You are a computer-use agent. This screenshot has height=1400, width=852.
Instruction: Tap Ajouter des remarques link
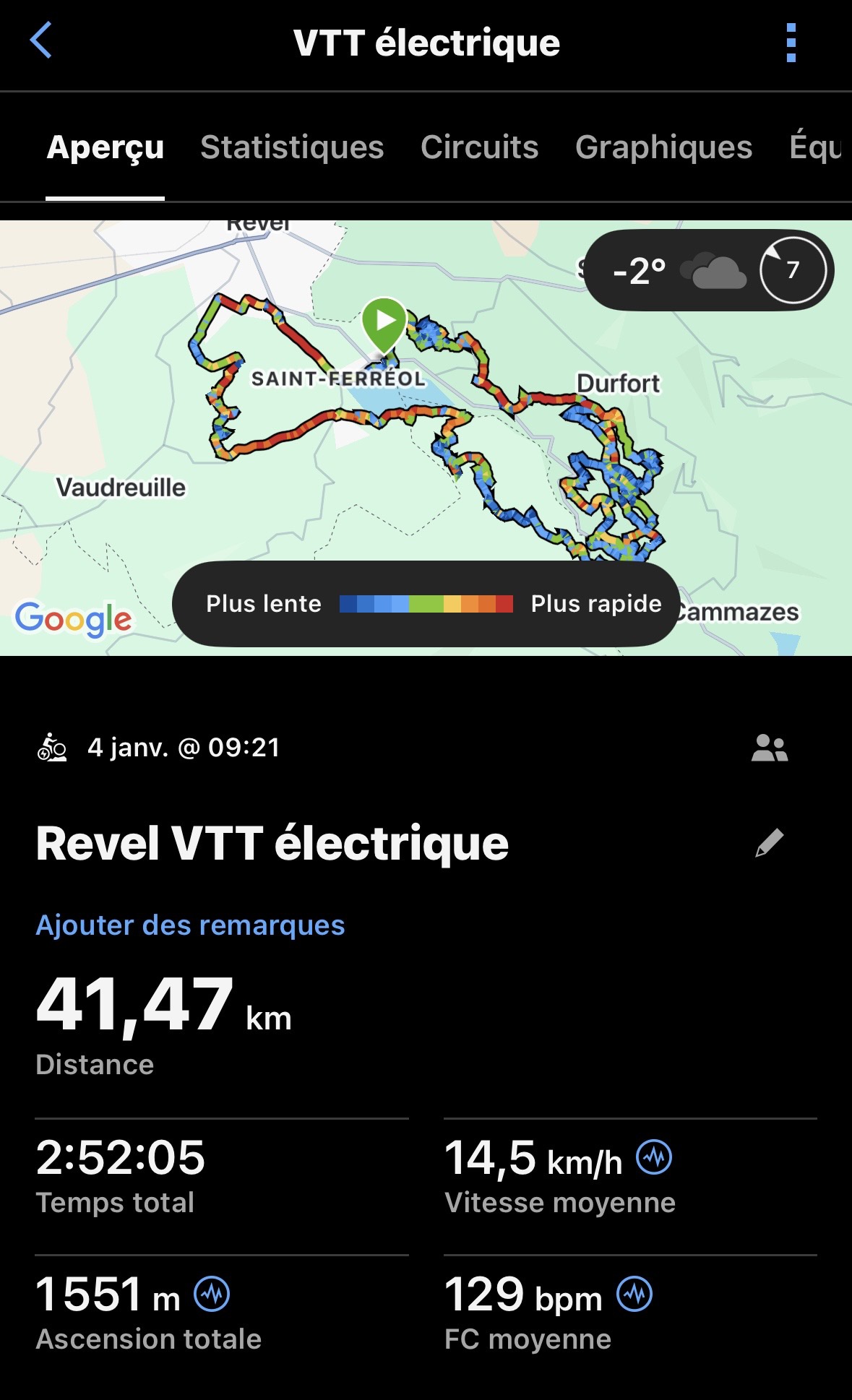pyautogui.click(x=190, y=925)
